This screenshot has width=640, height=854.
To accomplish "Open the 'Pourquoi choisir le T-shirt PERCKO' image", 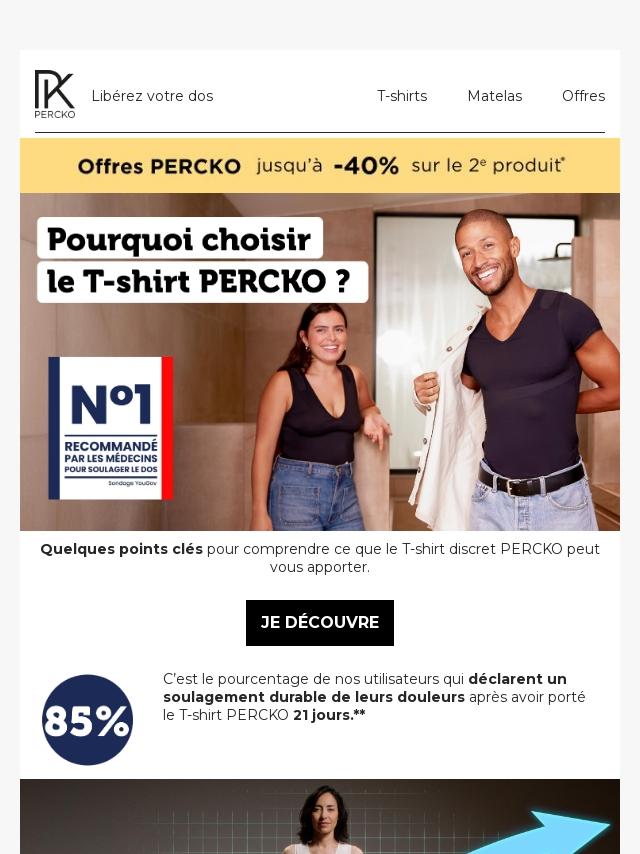I will 320,361.
